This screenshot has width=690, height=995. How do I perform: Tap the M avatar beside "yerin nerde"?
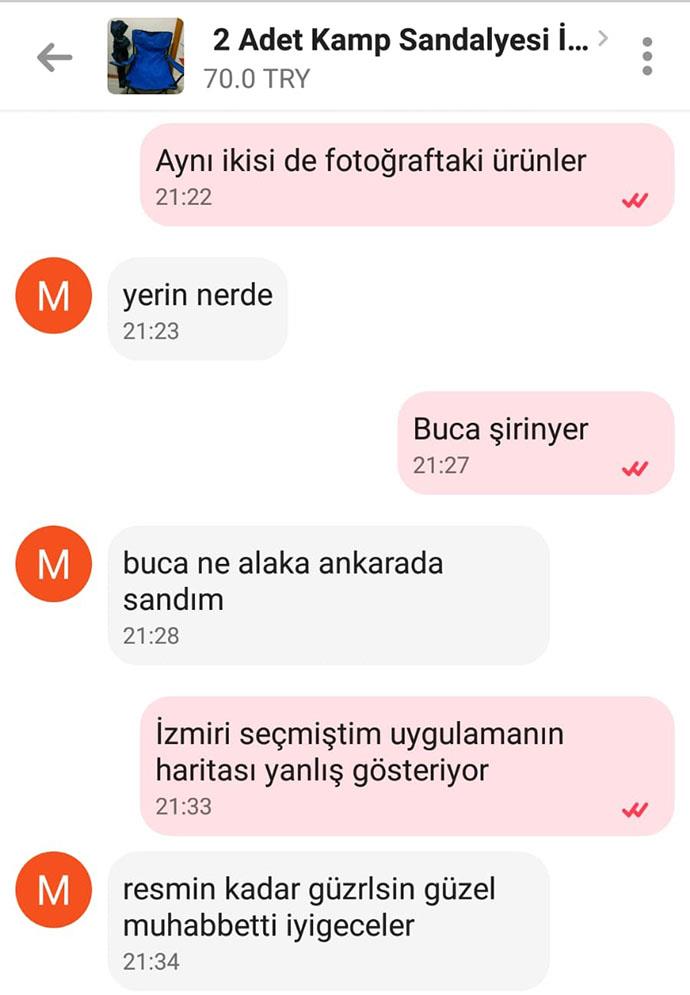[x=52, y=296]
